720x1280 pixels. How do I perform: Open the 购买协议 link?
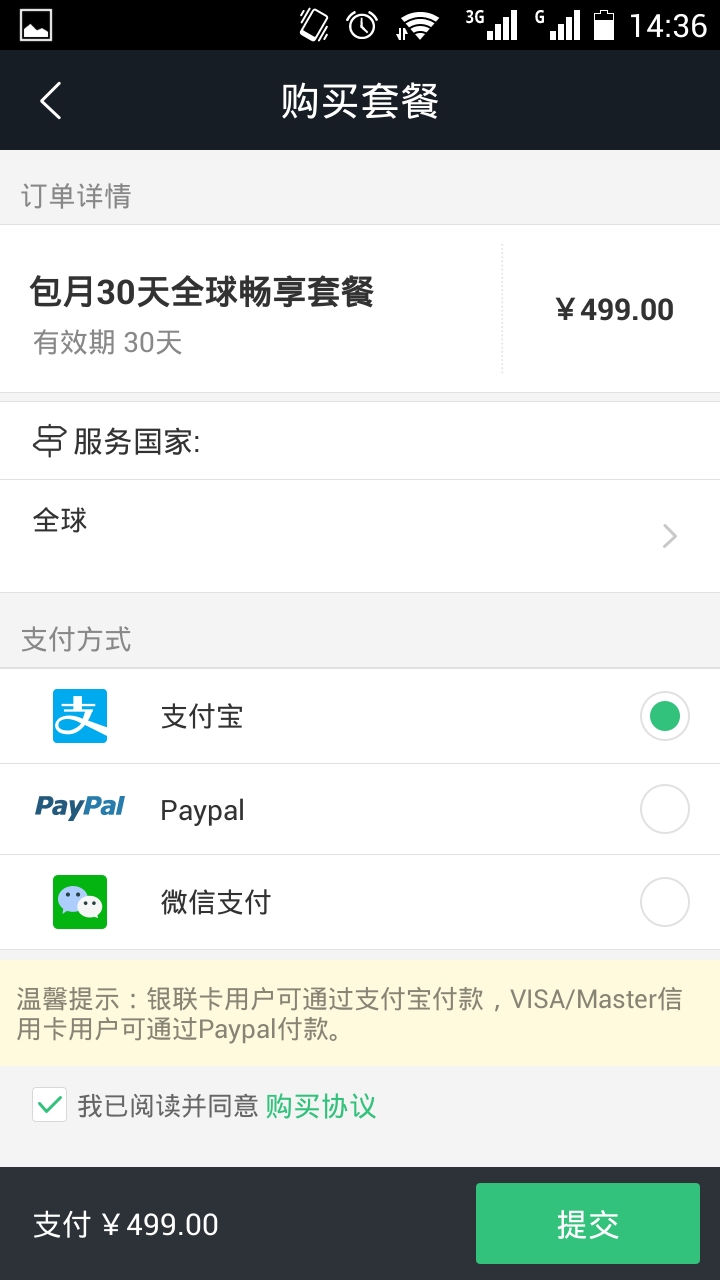click(320, 1106)
